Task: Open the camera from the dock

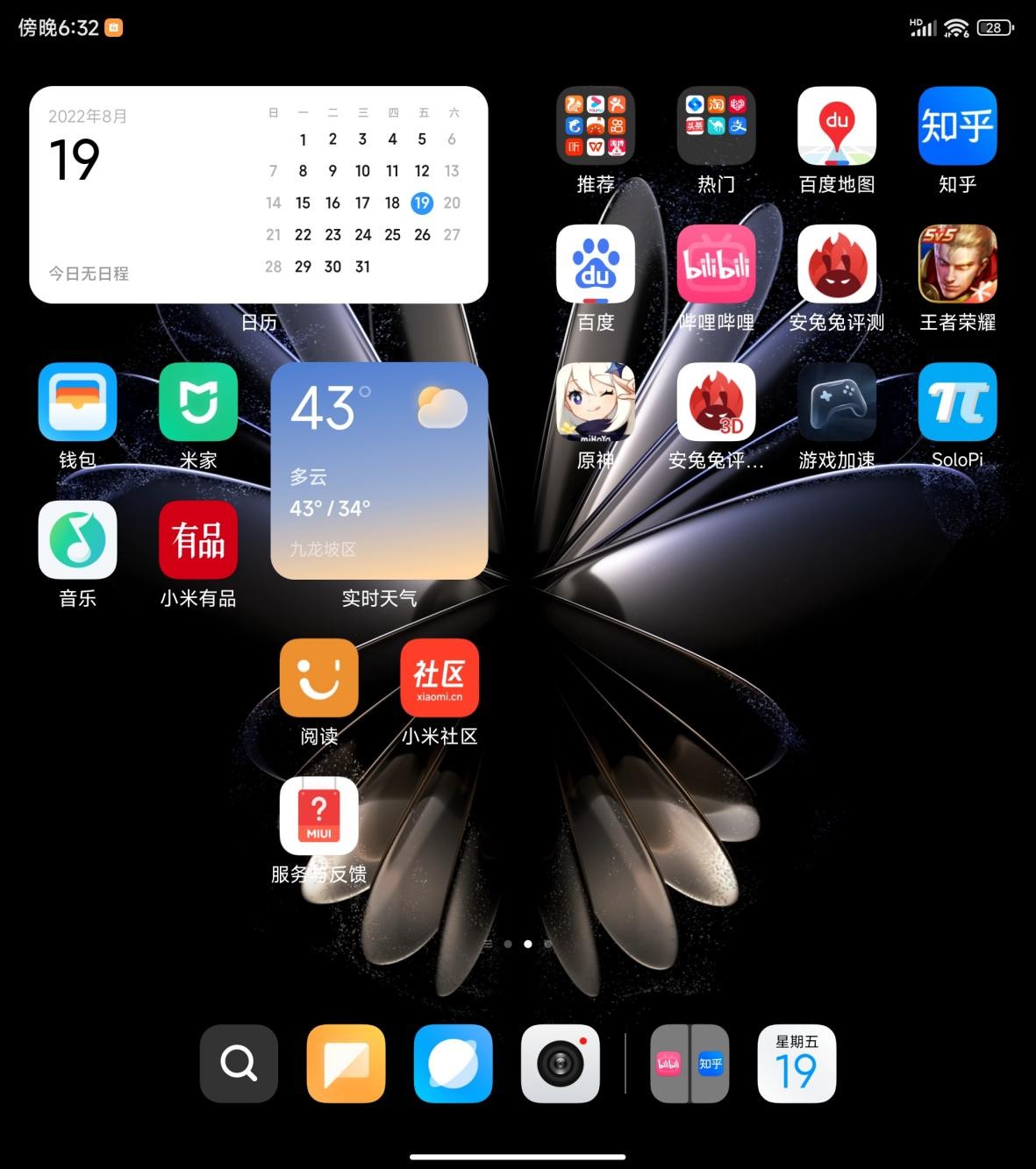Action: pyautogui.click(x=560, y=1063)
